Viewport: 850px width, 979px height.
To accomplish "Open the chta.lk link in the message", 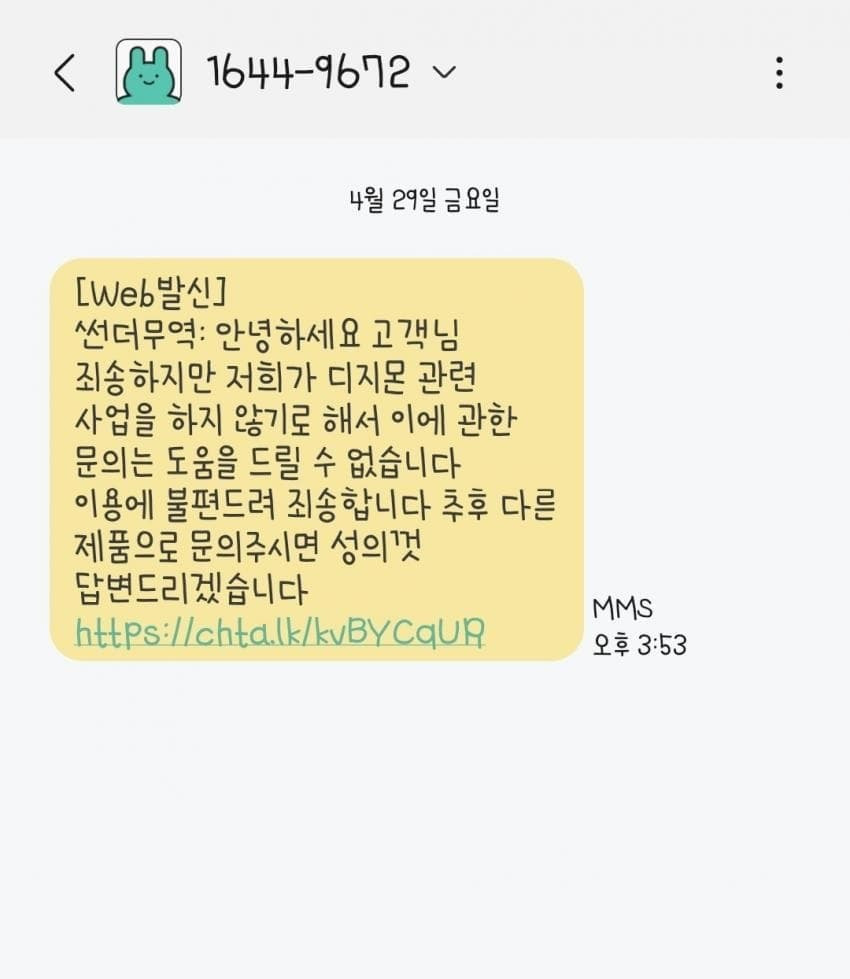I will tap(281, 633).
